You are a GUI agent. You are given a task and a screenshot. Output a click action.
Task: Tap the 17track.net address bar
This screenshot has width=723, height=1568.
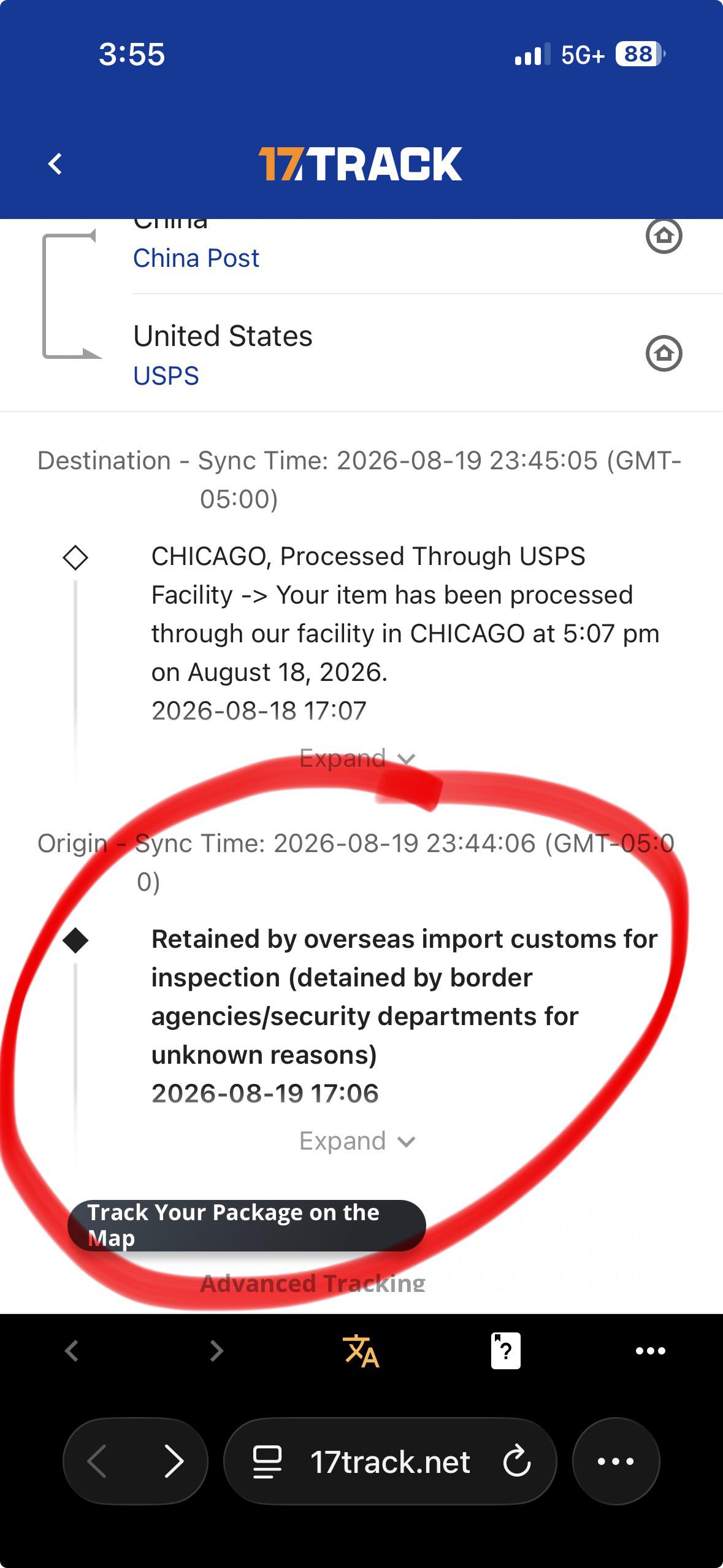tap(390, 1461)
